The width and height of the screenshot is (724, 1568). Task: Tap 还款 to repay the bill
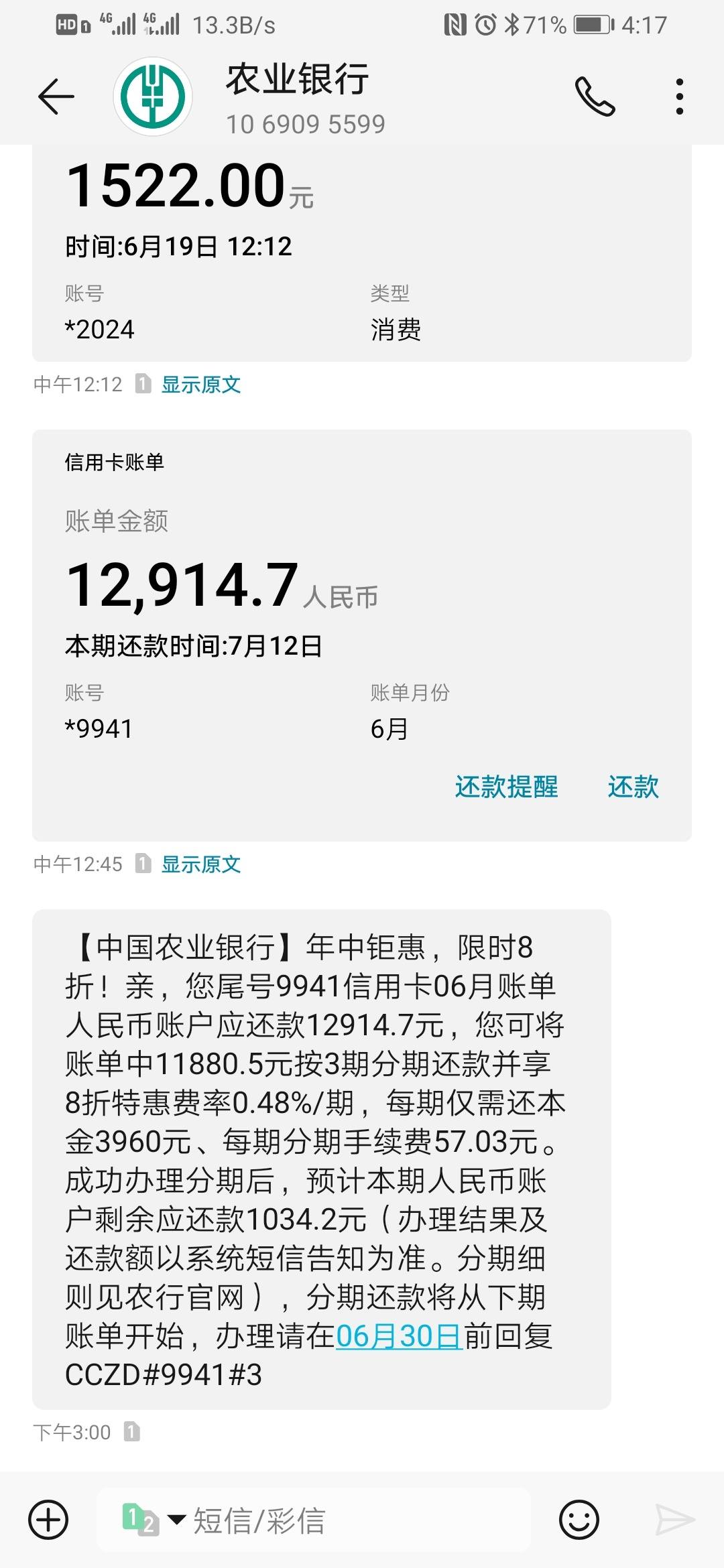(633, 787)
